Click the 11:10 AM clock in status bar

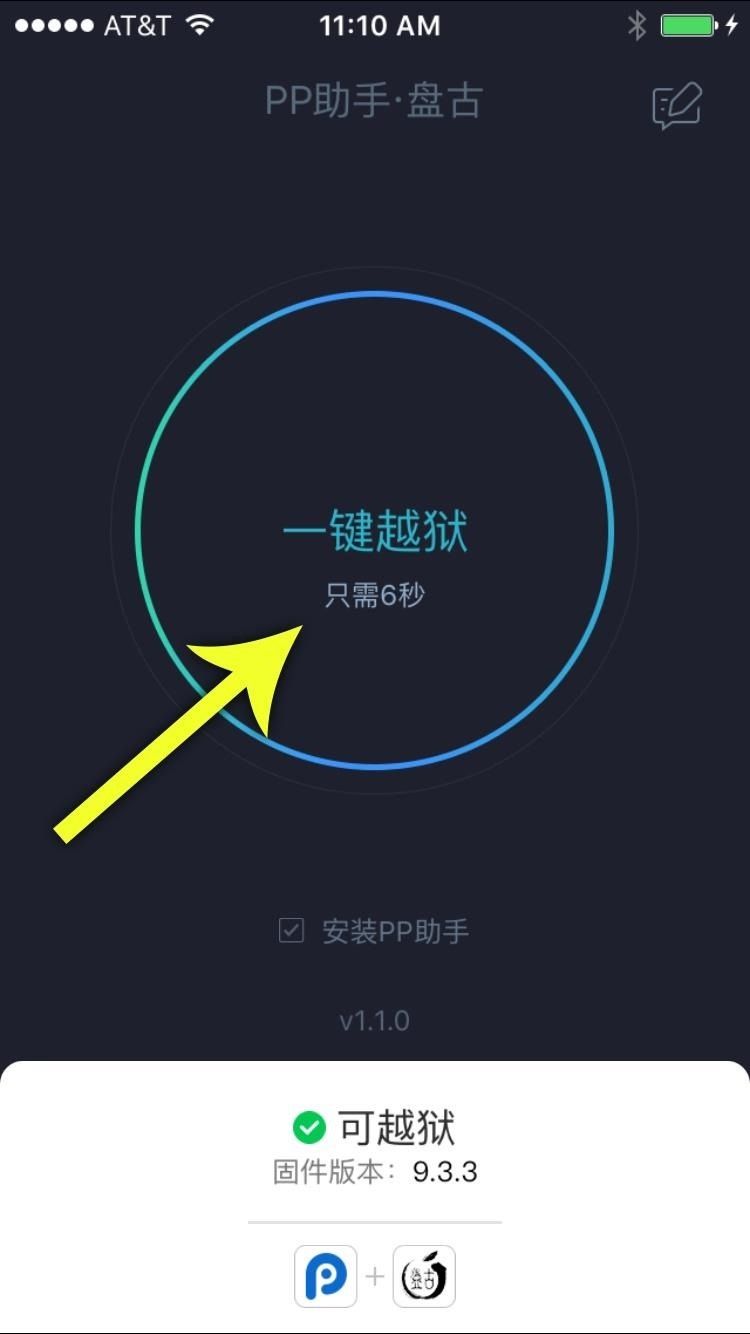pos(381,26)
